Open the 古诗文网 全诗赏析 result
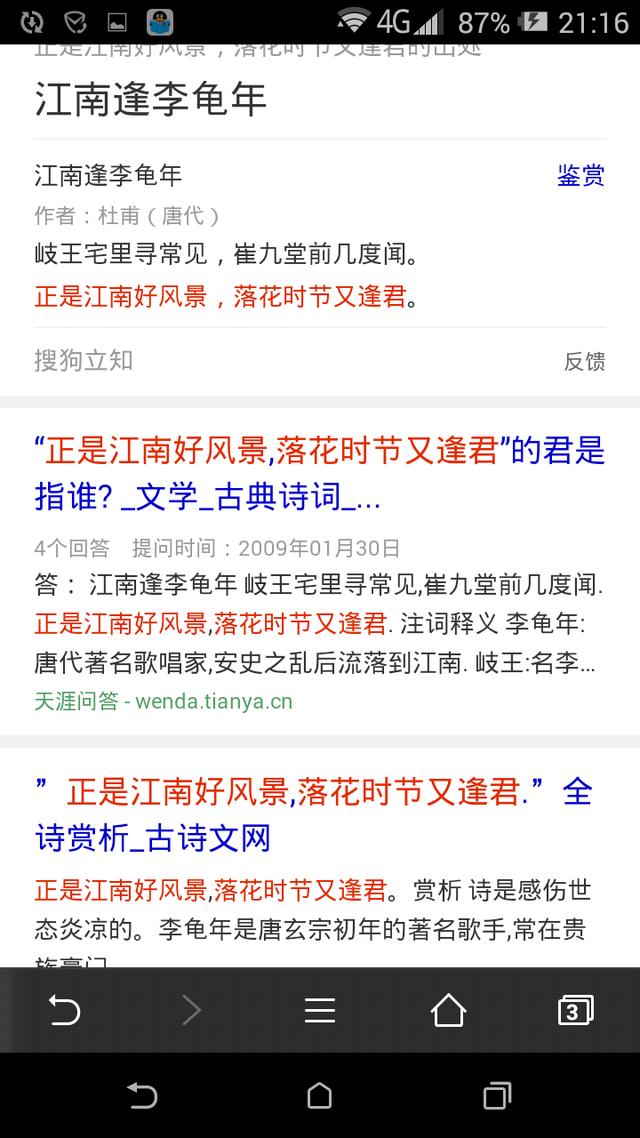 coord(313,814)
